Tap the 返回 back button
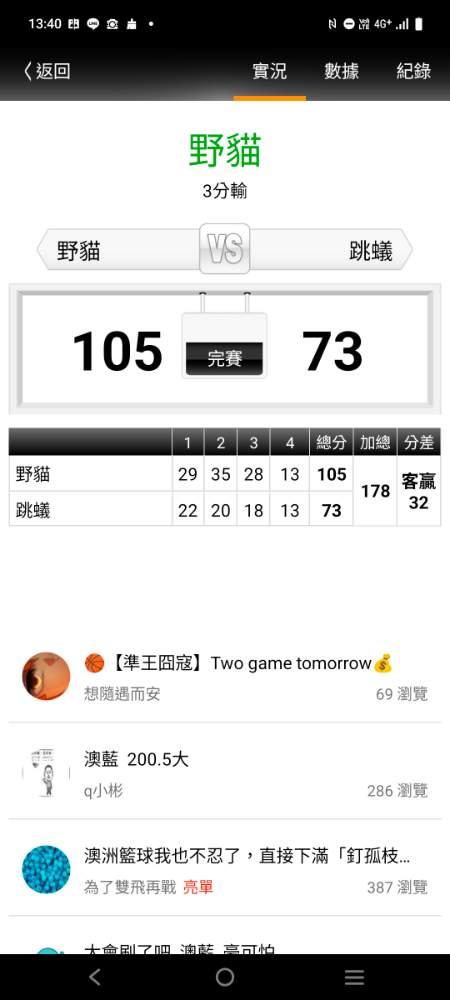 [x=47, y=71]
